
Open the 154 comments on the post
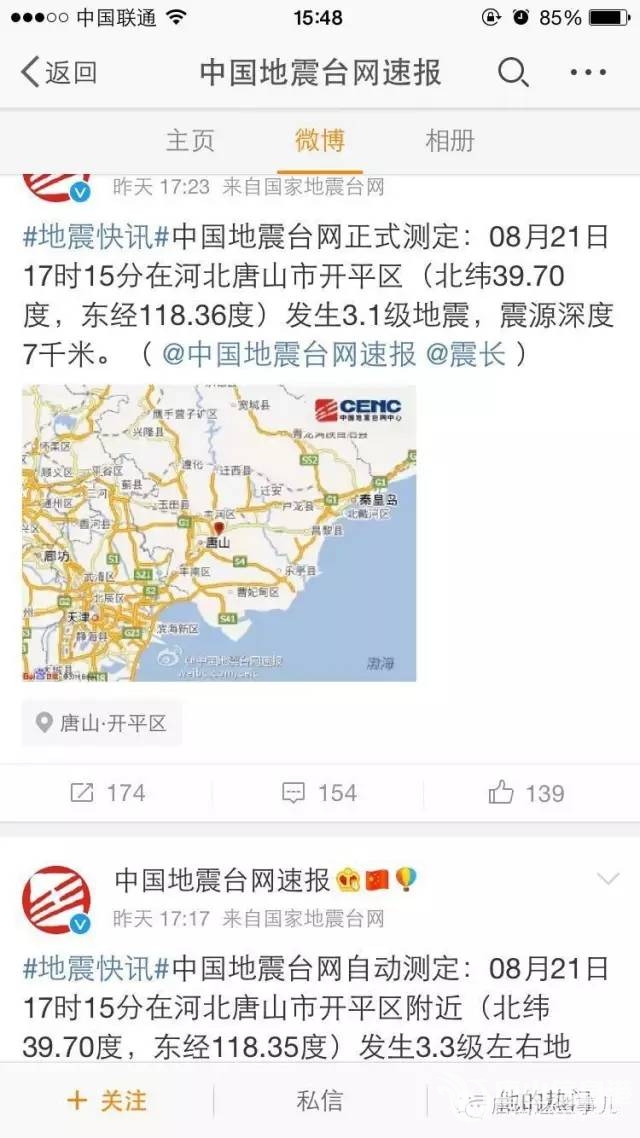click(x=320, y=793)
